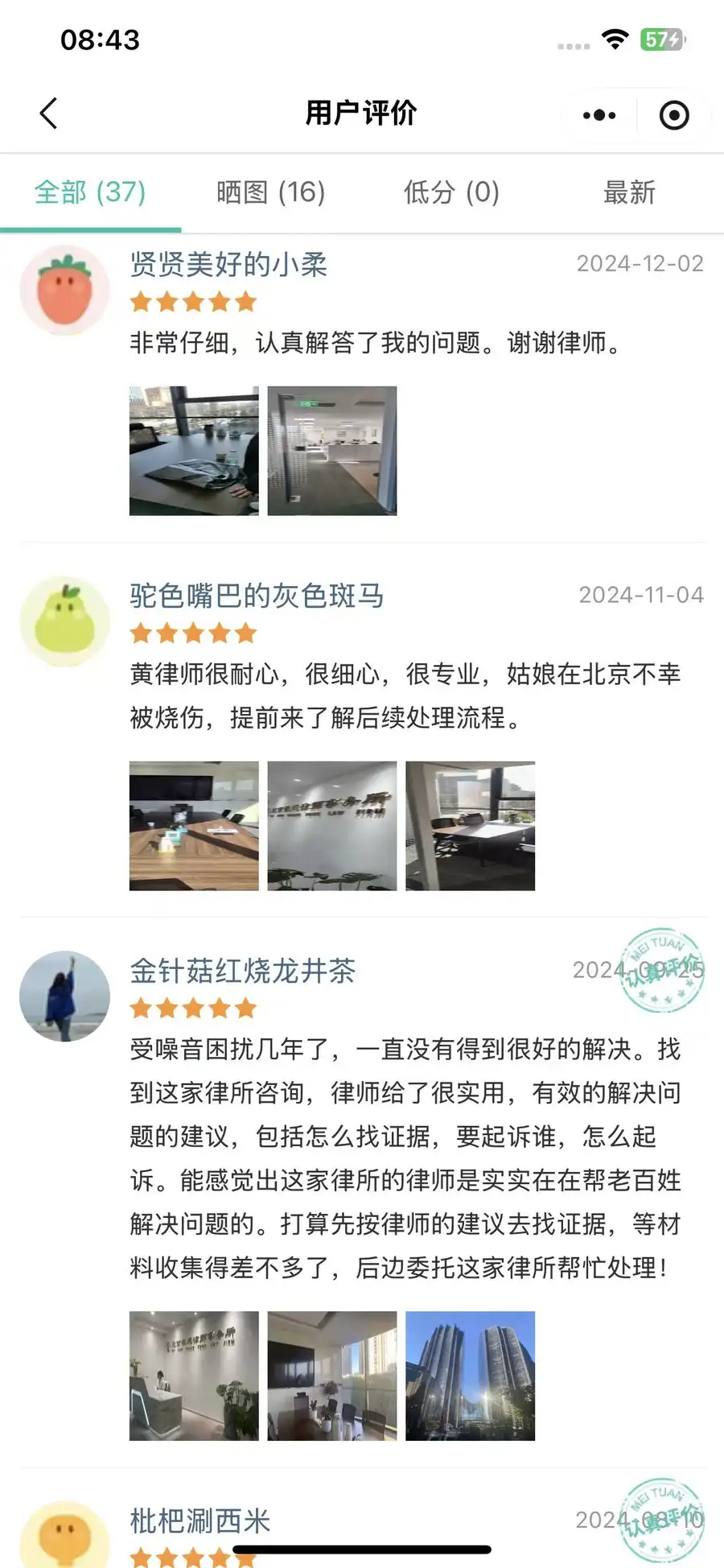Open first photo in 贤贤美好的小柔's review

tap(194, 451)
